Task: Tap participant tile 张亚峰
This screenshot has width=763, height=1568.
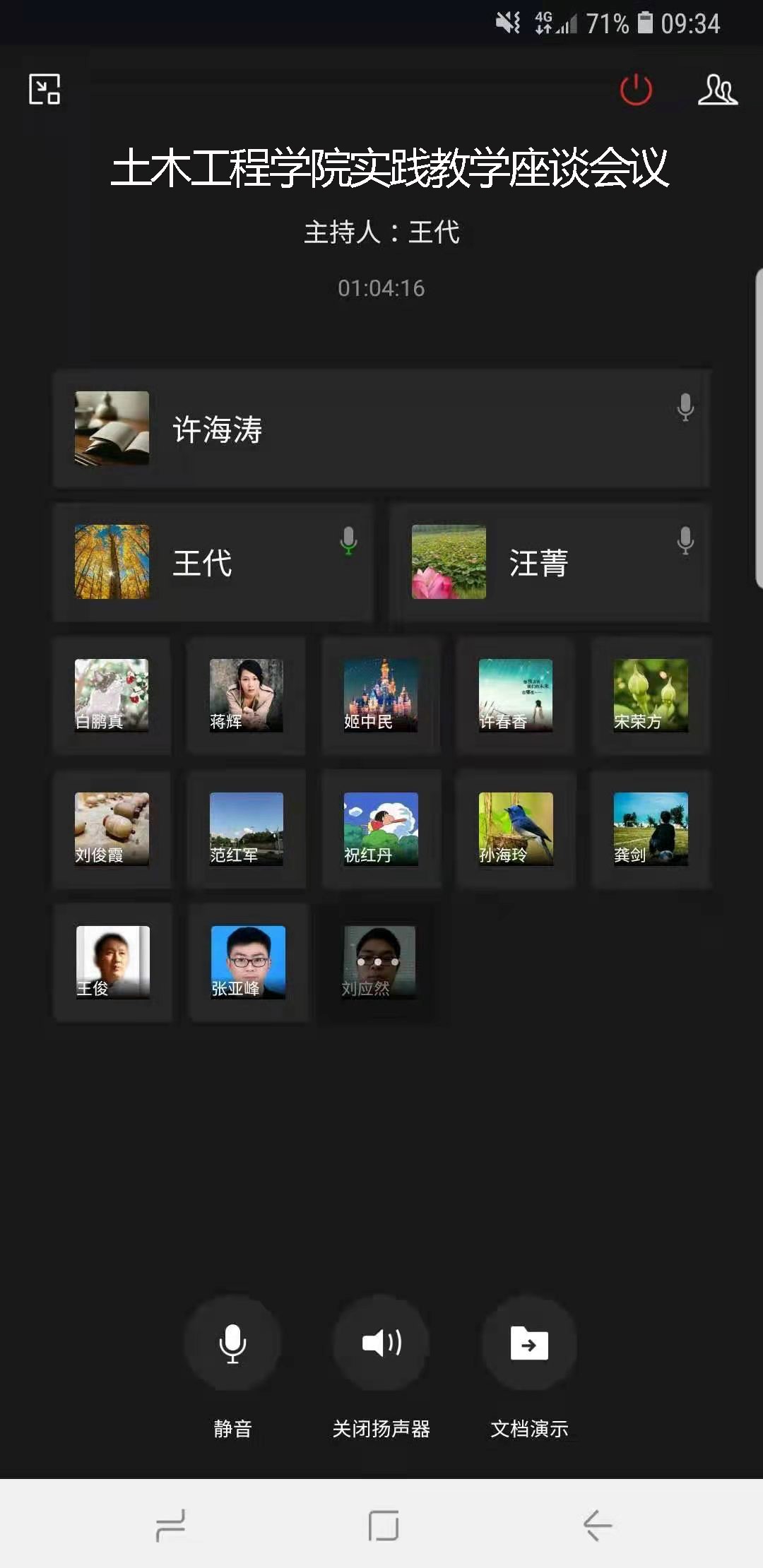Action: click(x=248, y=962)
